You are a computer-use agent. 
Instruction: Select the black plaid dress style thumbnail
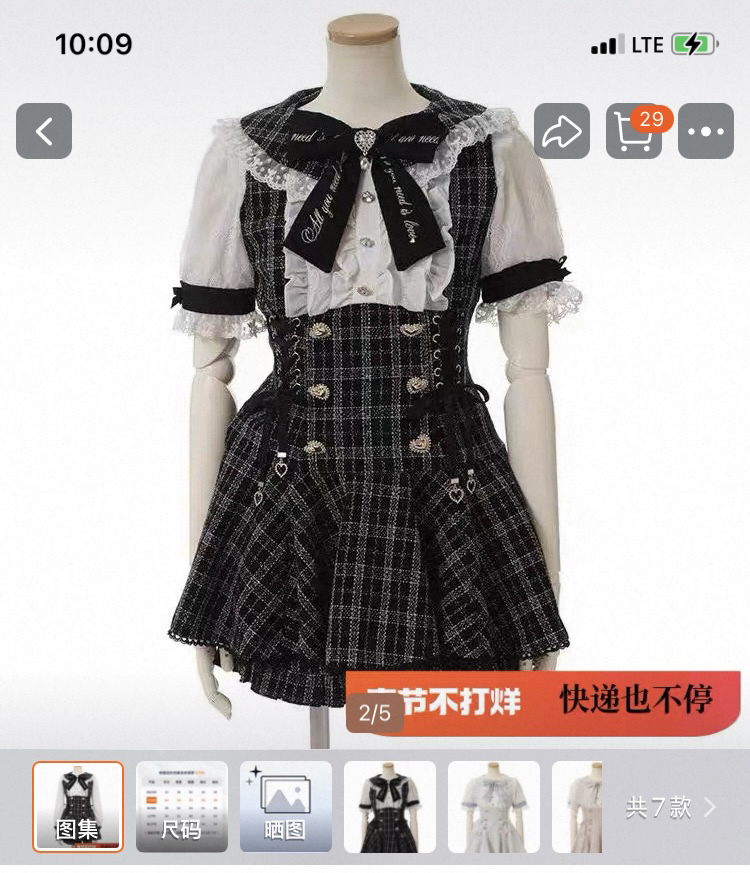390,806
